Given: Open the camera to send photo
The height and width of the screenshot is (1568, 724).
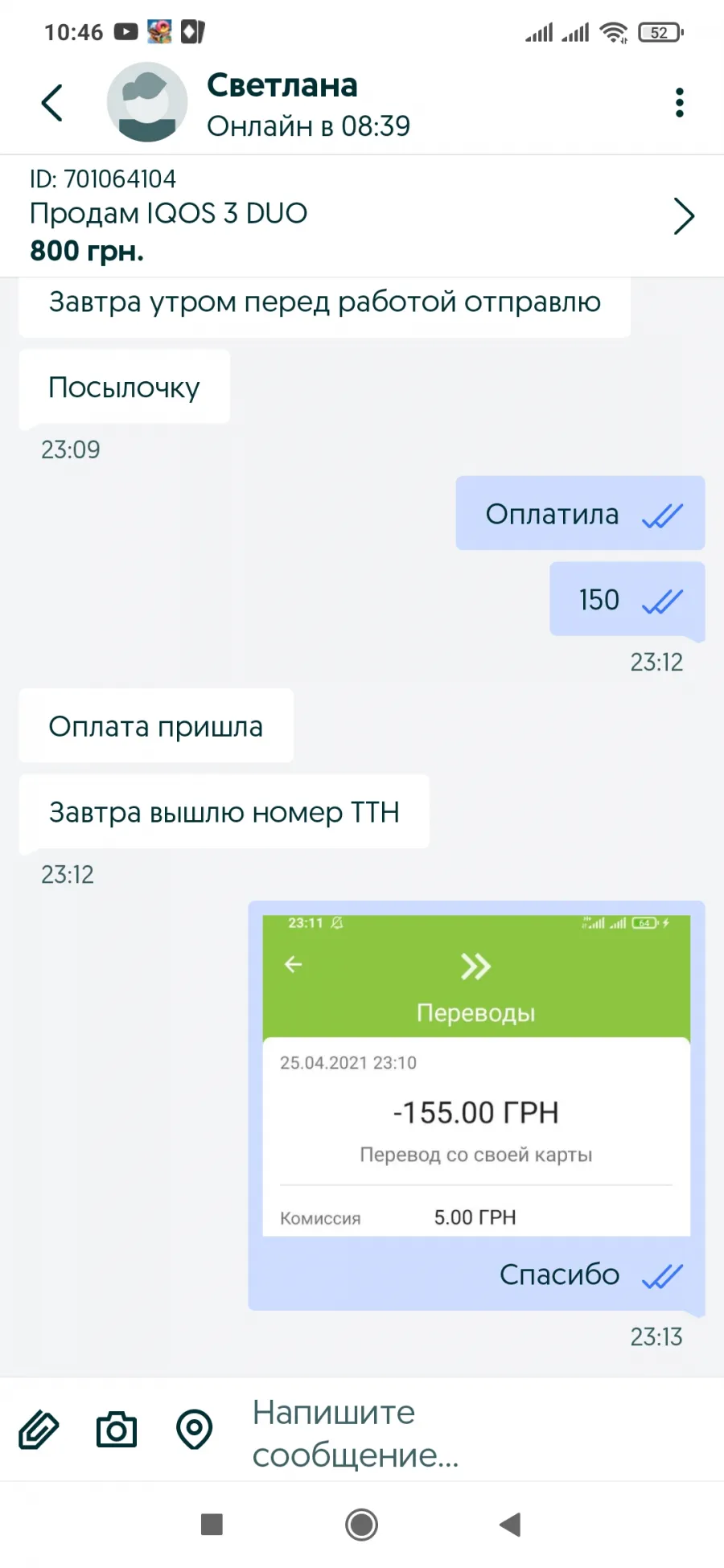Looking at the screenshot, I should (117, 1430).
